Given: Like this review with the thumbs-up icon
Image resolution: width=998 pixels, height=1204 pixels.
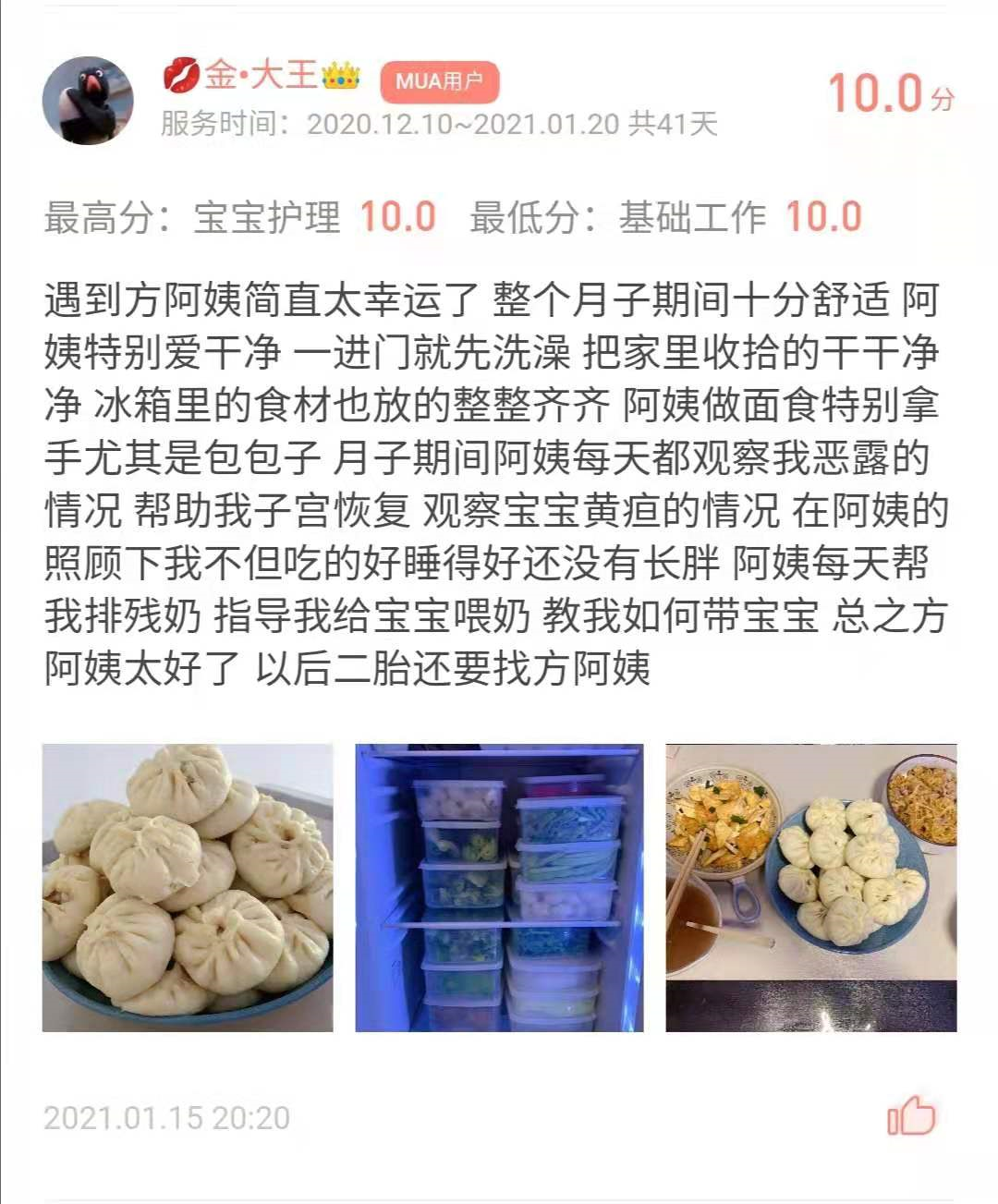Looking at the screenshot, I should pyautogui.click(x=912, y=1116).
